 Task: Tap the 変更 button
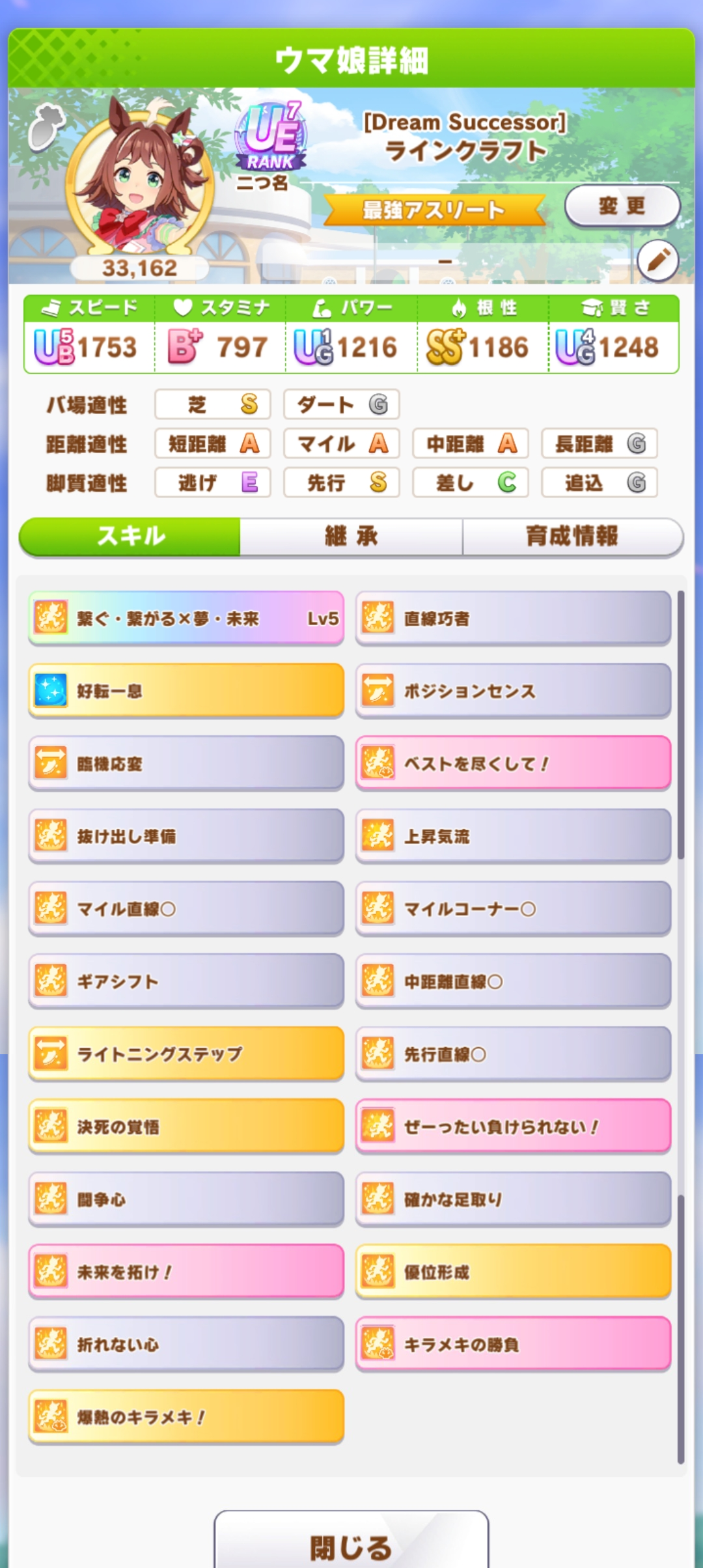622,206
